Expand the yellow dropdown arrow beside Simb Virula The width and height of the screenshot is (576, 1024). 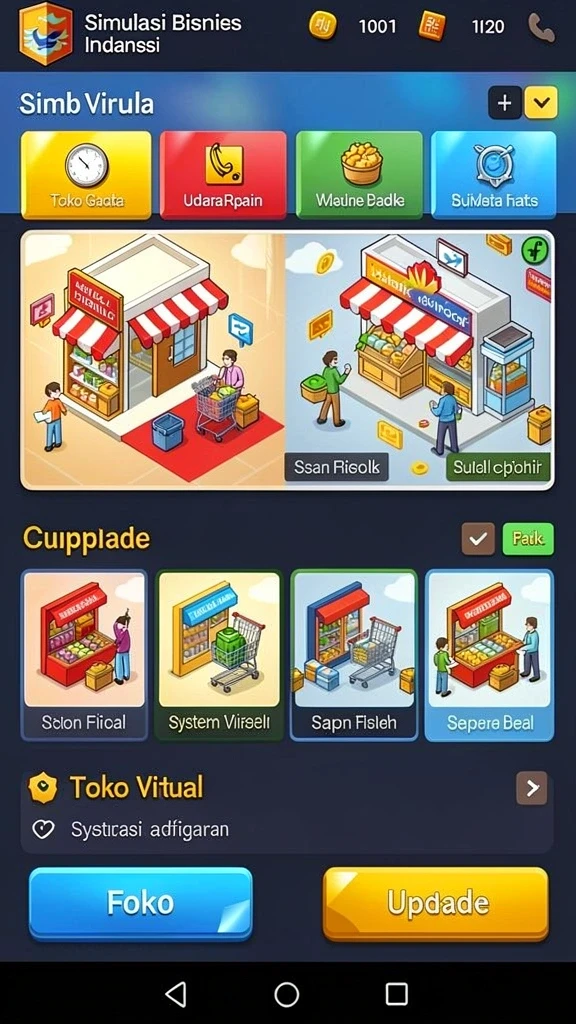coord(541,103)
